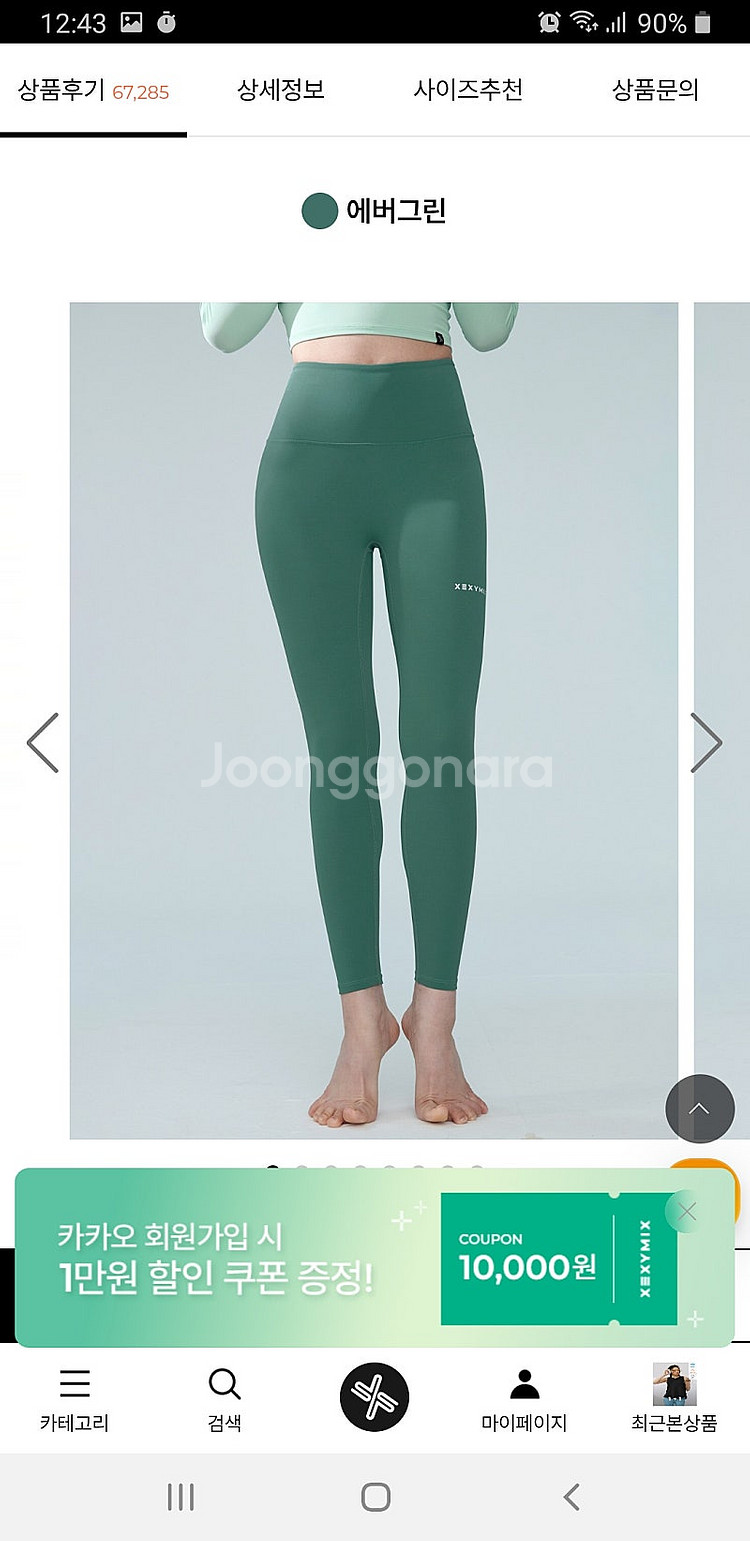This screenshot has width=750, height=1541.
Task: Tap the system home button
Action: point(375,1497)
